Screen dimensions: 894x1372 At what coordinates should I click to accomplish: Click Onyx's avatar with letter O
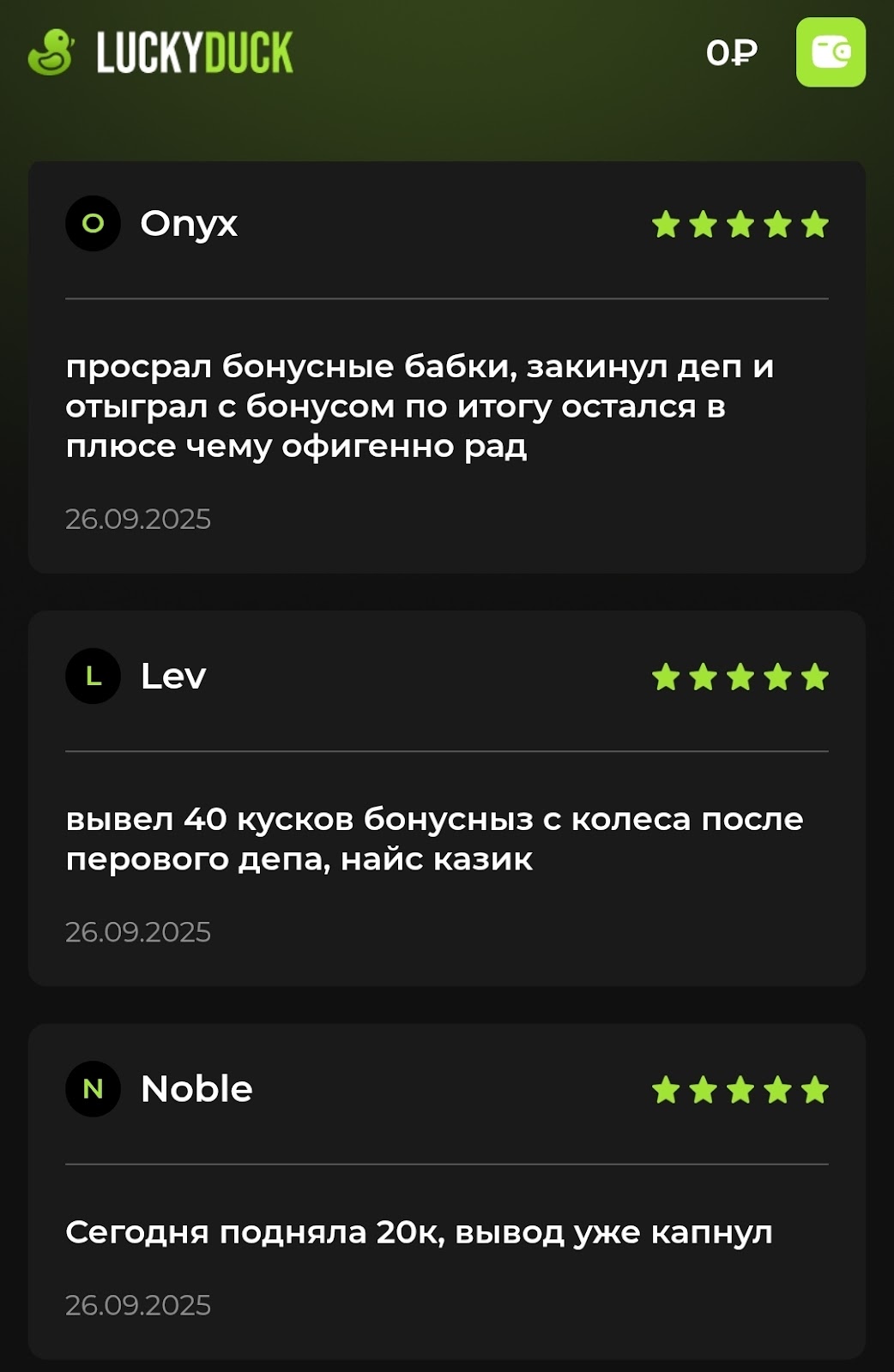tap(94, 225)
